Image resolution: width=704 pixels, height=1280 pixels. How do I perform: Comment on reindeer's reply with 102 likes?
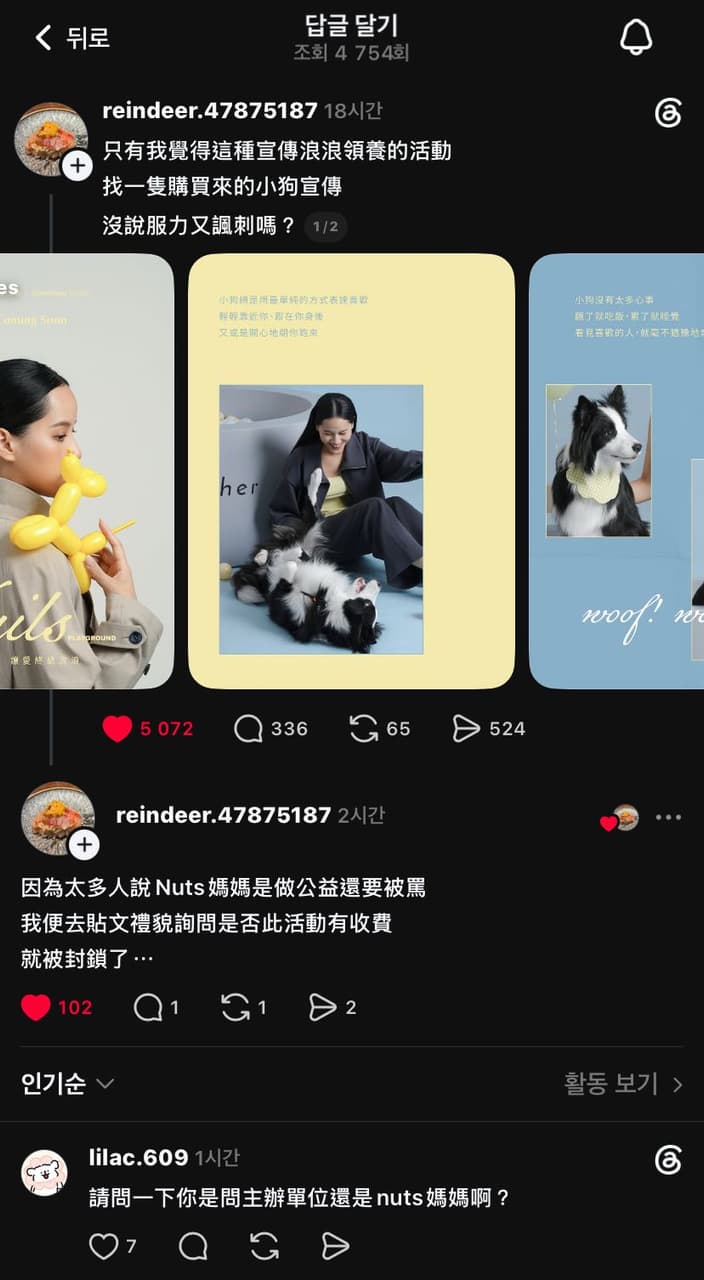click(148, 1007)
